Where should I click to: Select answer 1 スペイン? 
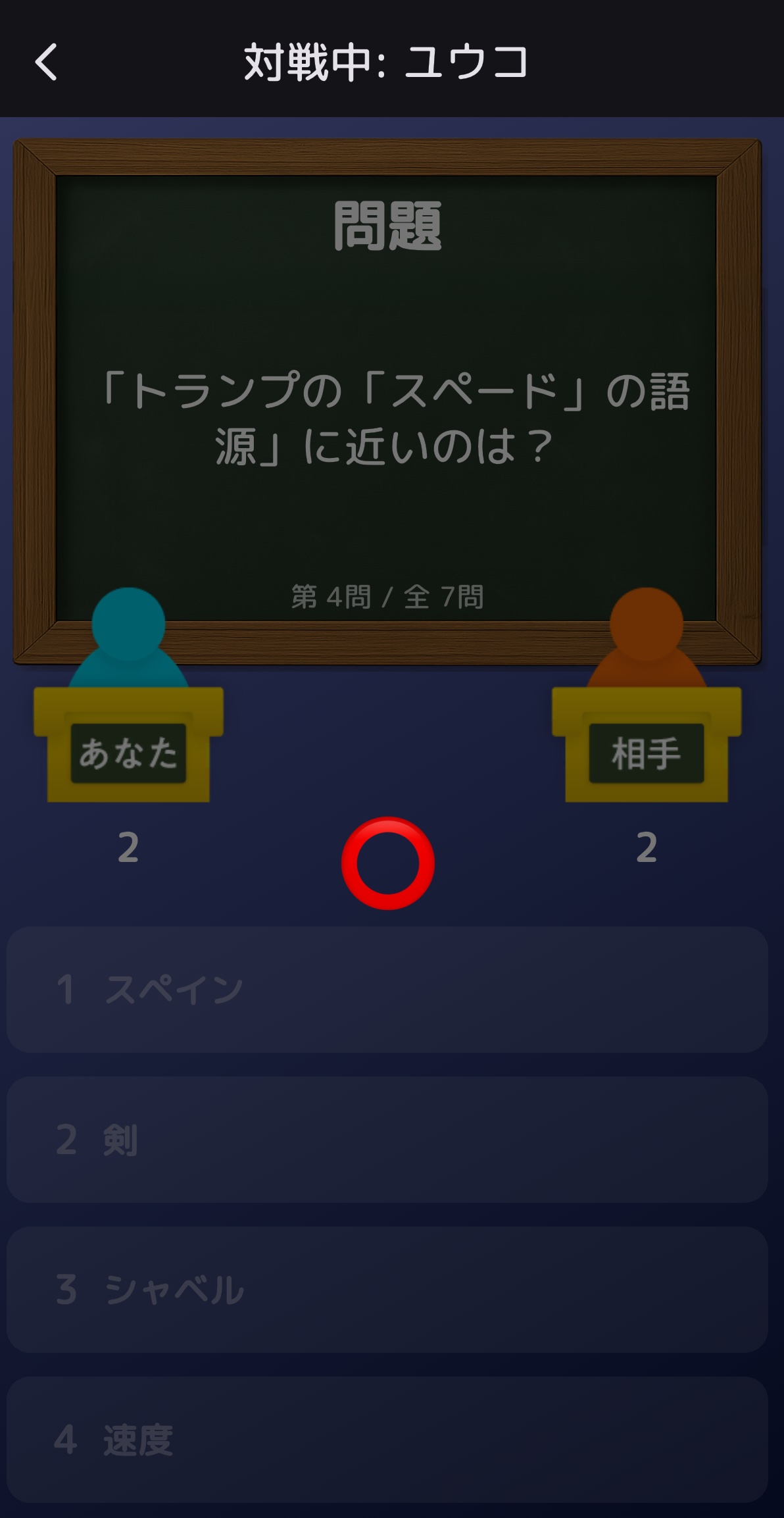pyautogui.click(x=387, y=989)
